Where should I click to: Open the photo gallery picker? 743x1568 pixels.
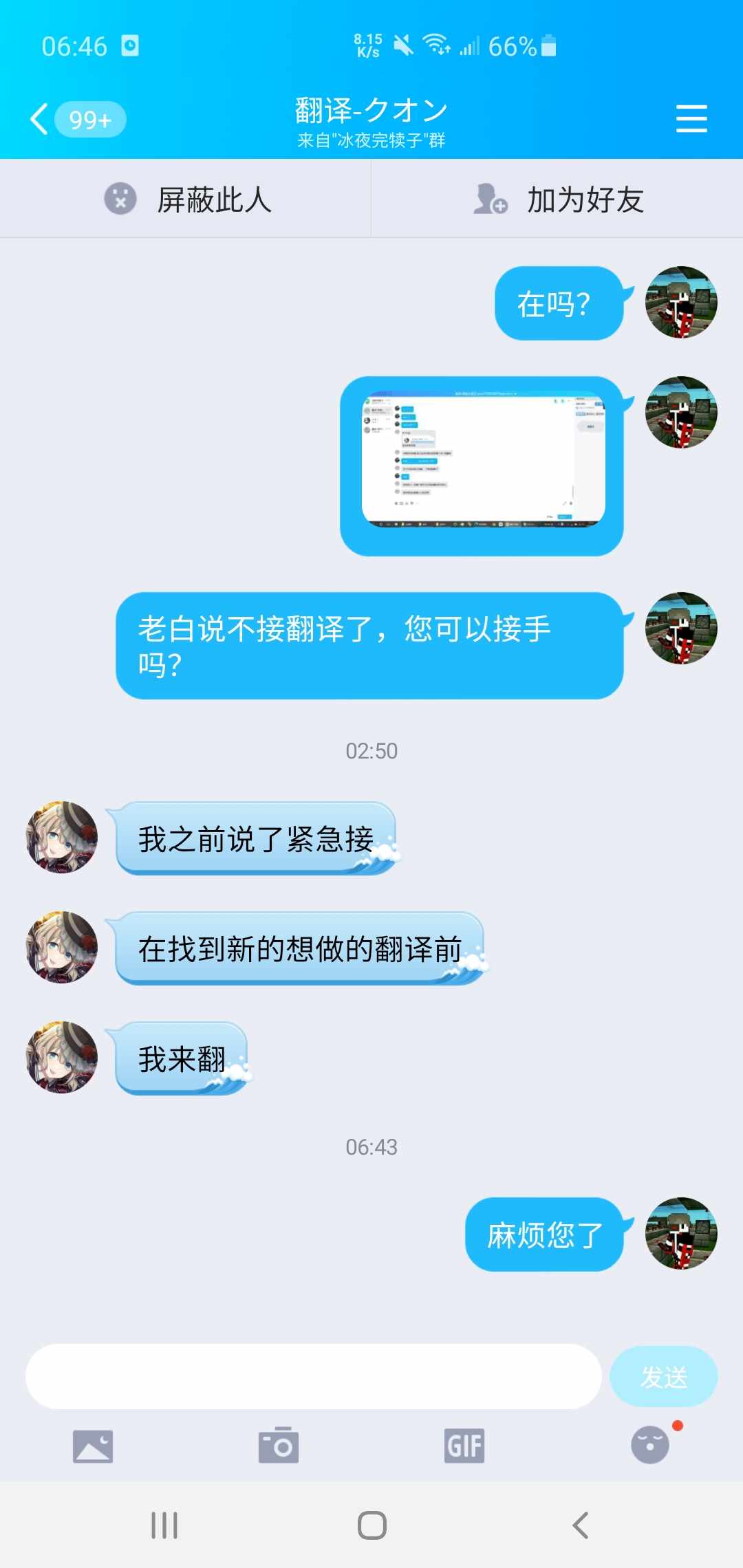point(93,1446)
